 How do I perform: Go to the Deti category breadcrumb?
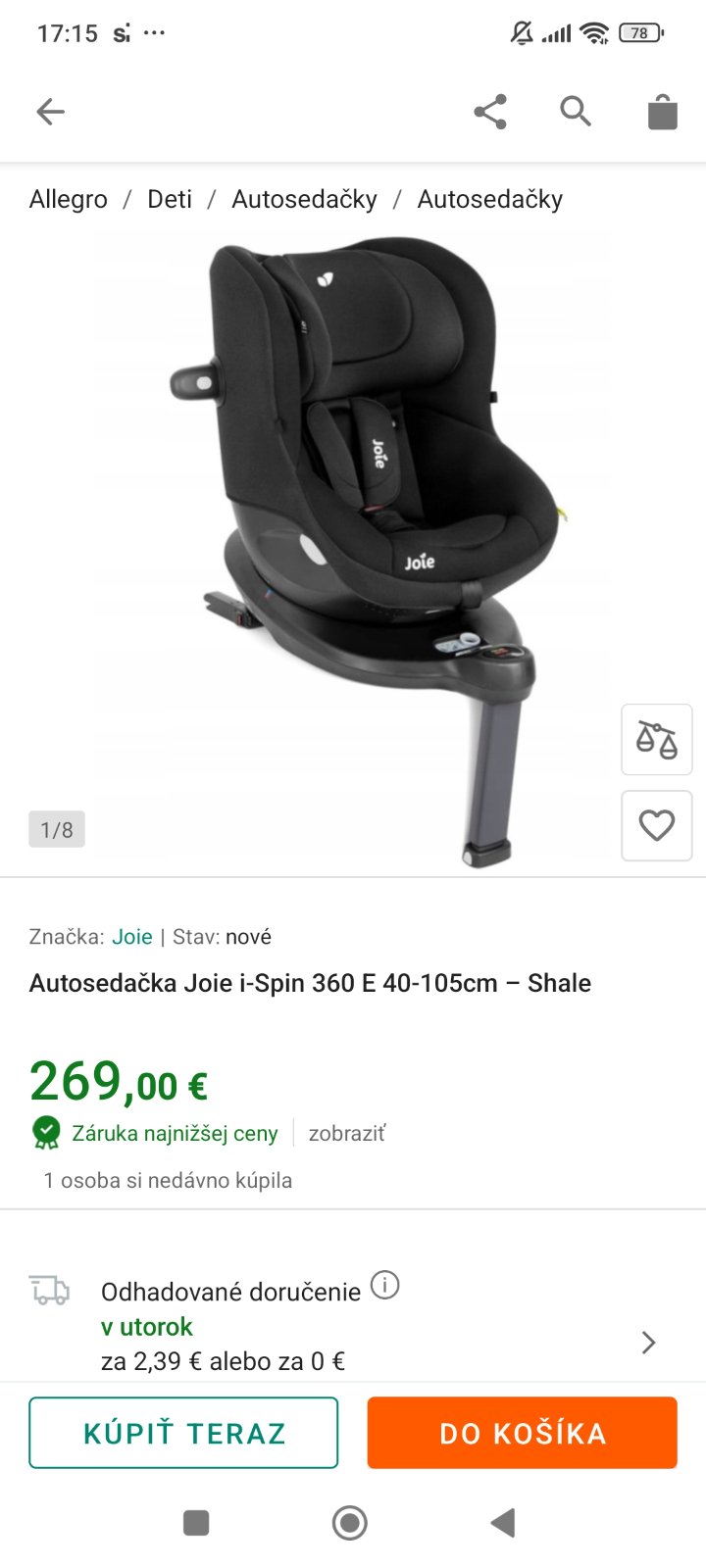170,199
